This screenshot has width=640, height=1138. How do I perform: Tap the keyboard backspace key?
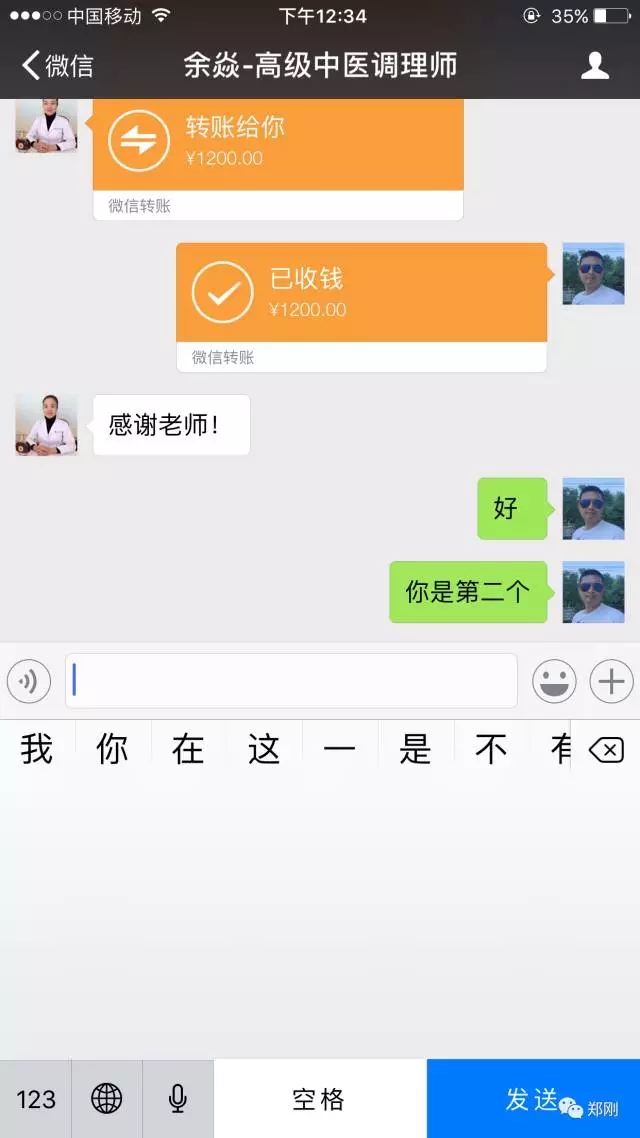(x=606, y=749)
